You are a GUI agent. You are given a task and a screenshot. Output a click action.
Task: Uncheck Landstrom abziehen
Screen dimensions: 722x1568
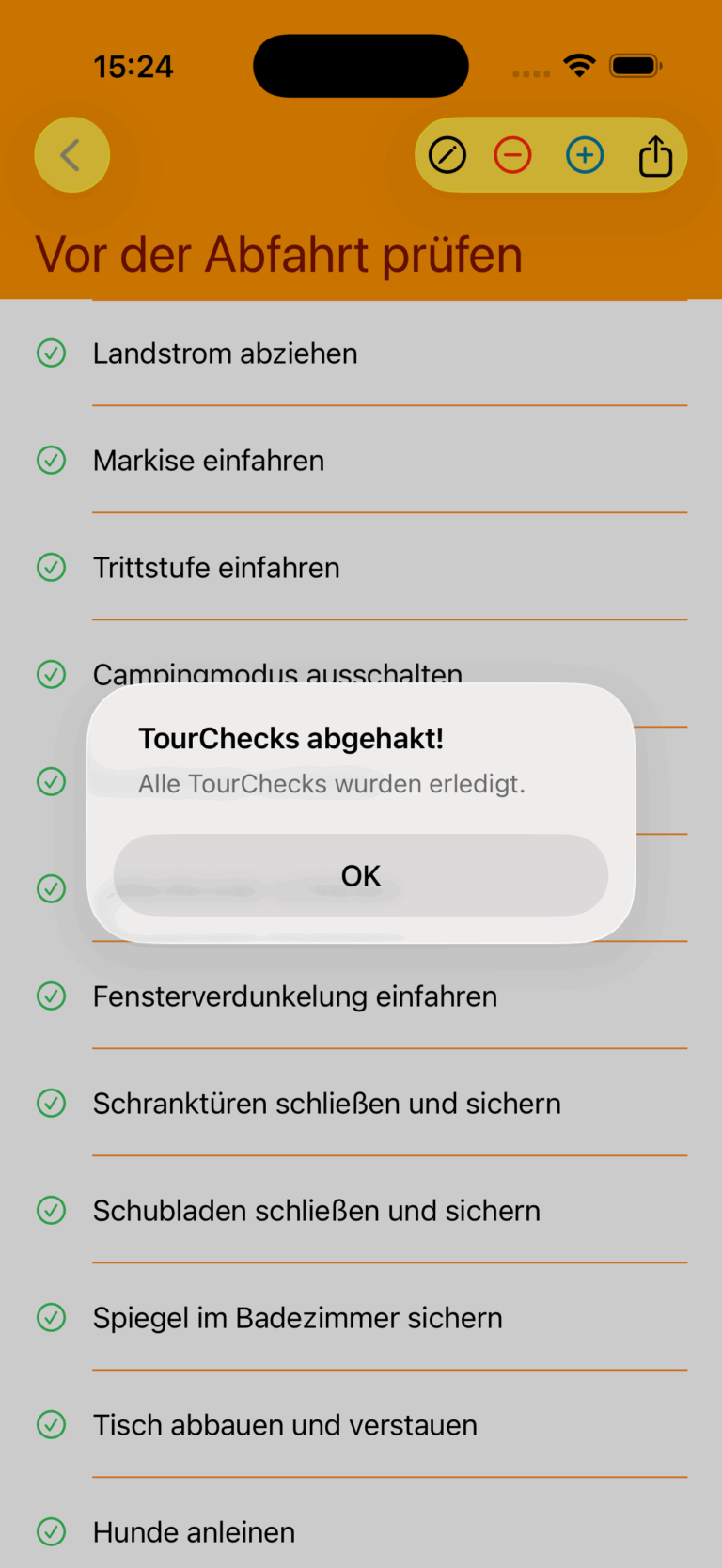(51, 353)
